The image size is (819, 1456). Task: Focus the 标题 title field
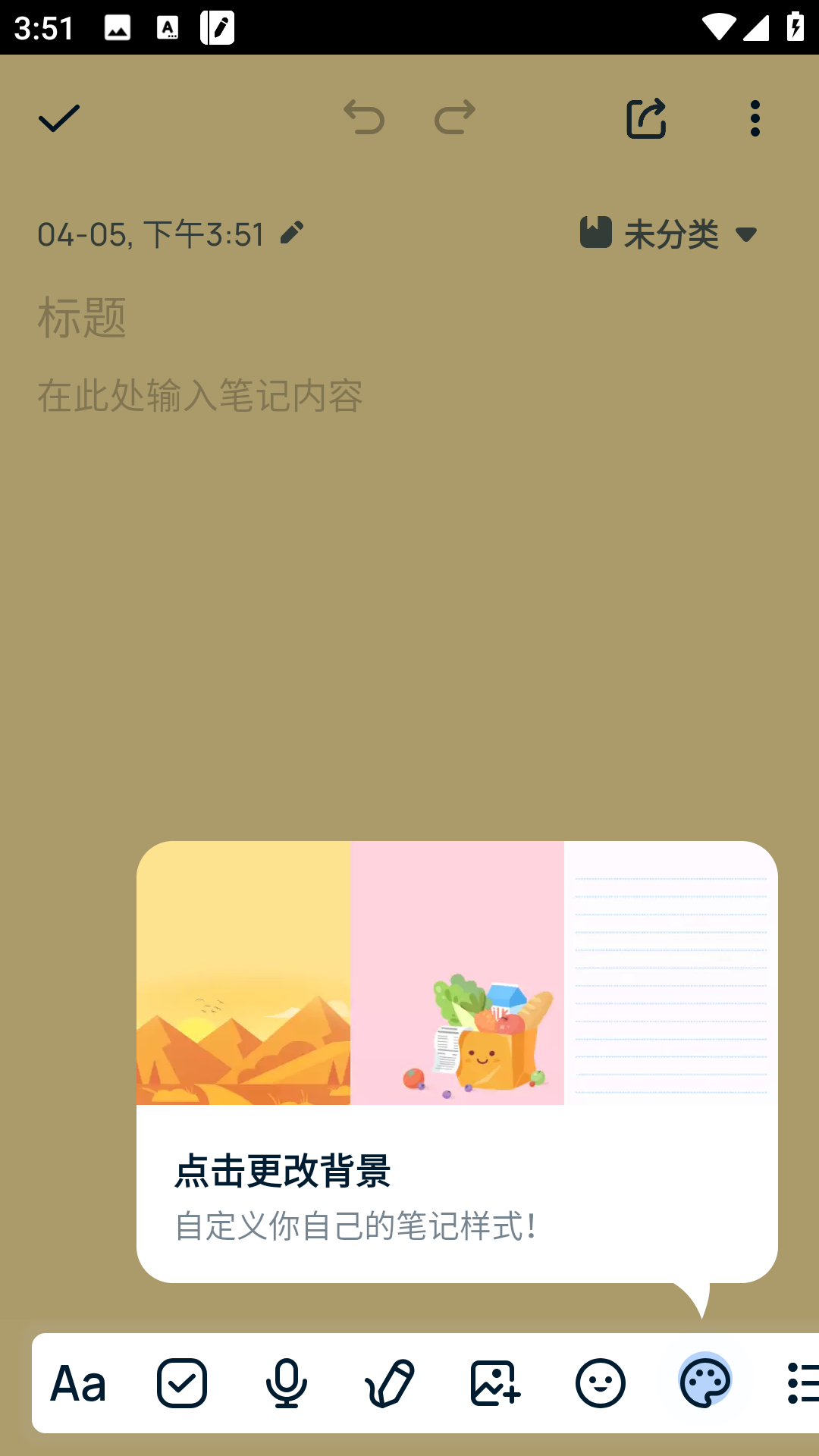[x=227, y=317]
